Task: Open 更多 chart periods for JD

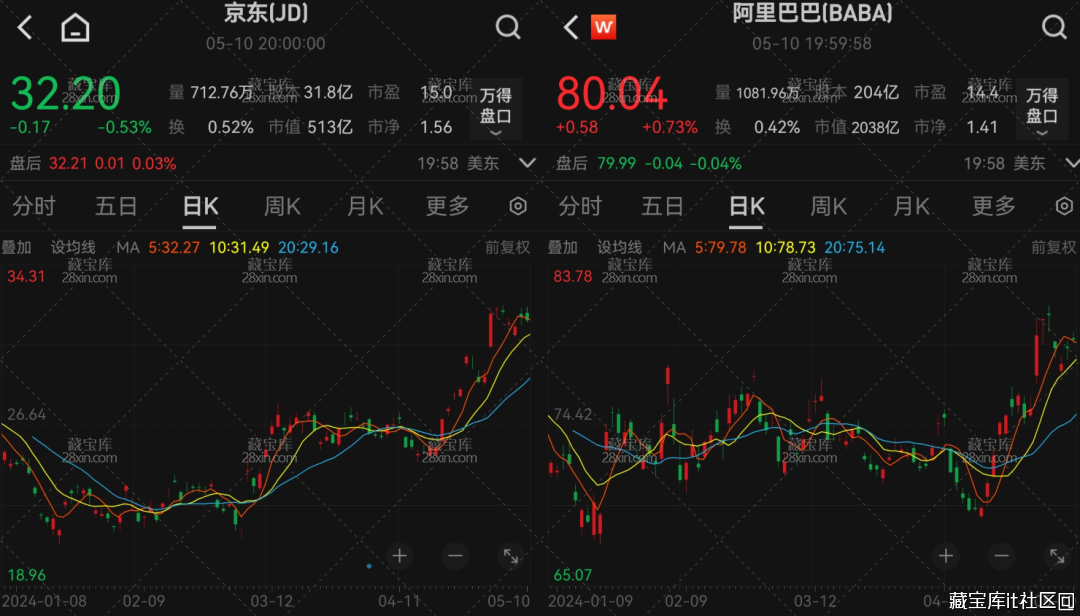Action: coord(447,207)
